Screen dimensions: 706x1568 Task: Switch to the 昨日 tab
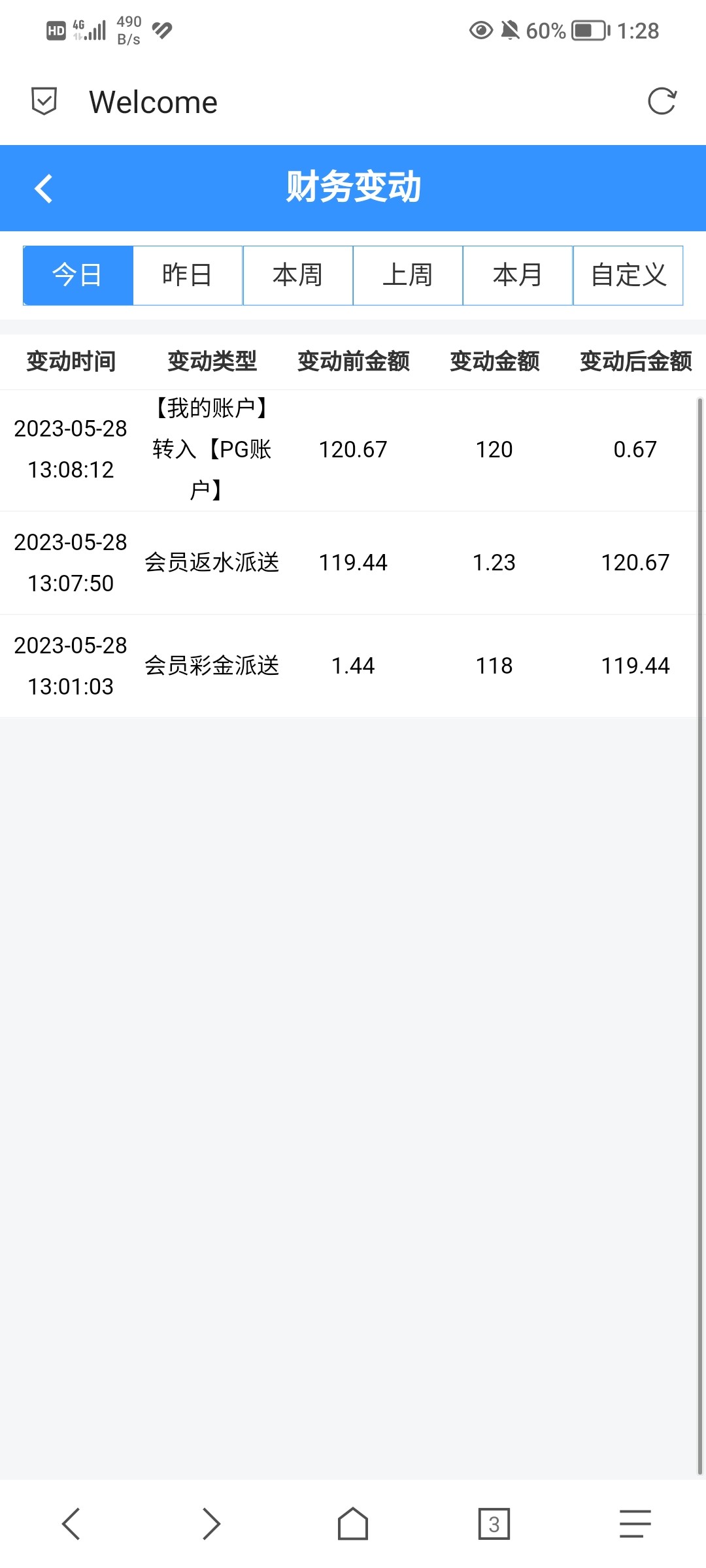pyautogui.click(x=188, y=275)
